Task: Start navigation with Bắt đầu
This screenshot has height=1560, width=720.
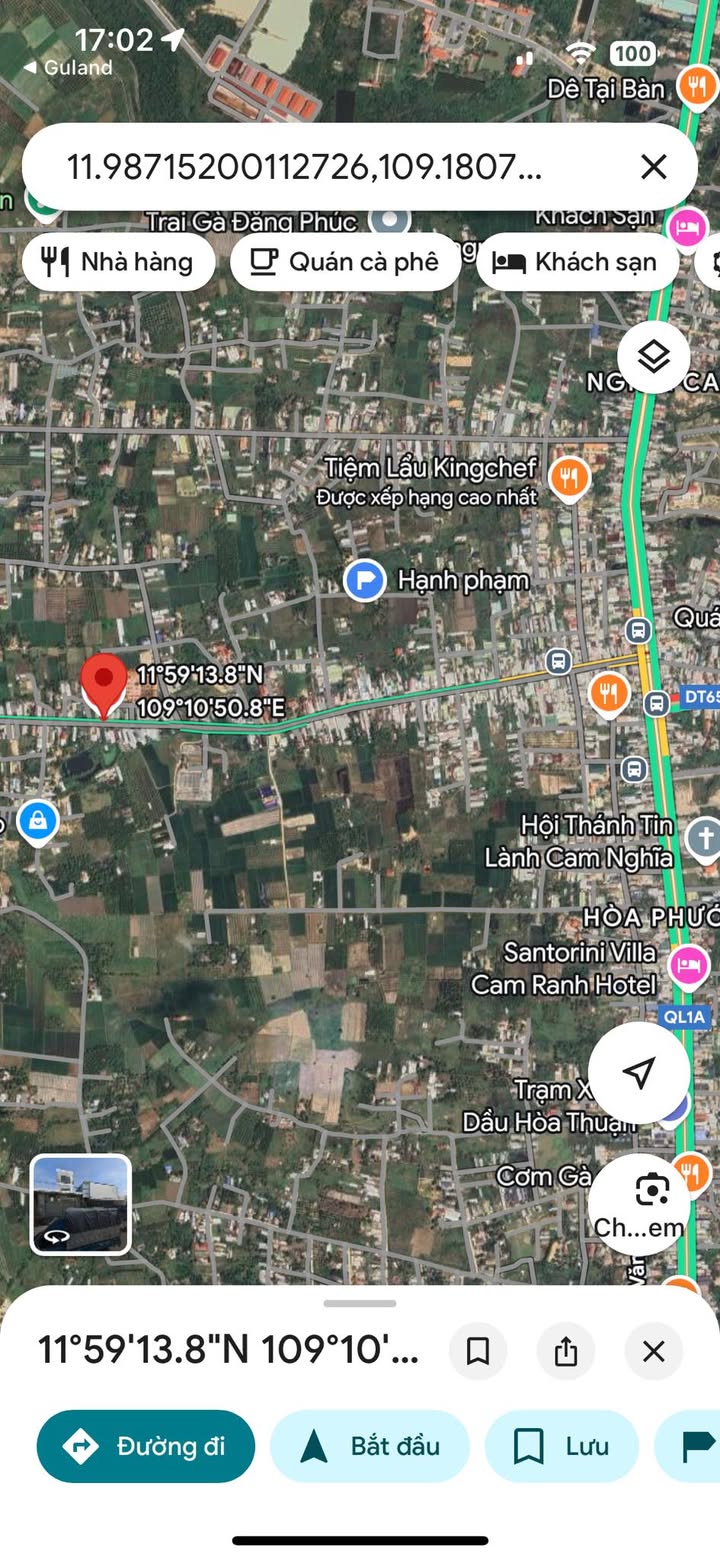Action: (x=370, y=1446)
